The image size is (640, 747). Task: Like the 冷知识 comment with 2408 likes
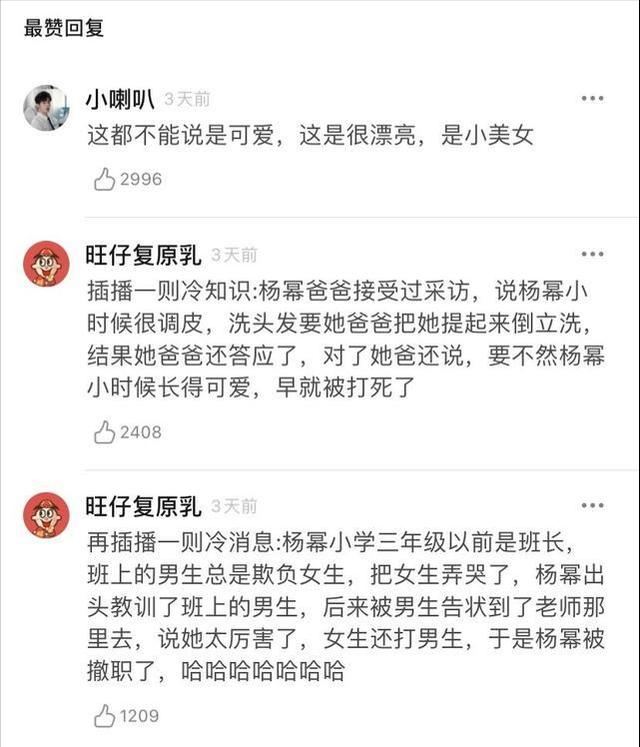pos(105,432)
